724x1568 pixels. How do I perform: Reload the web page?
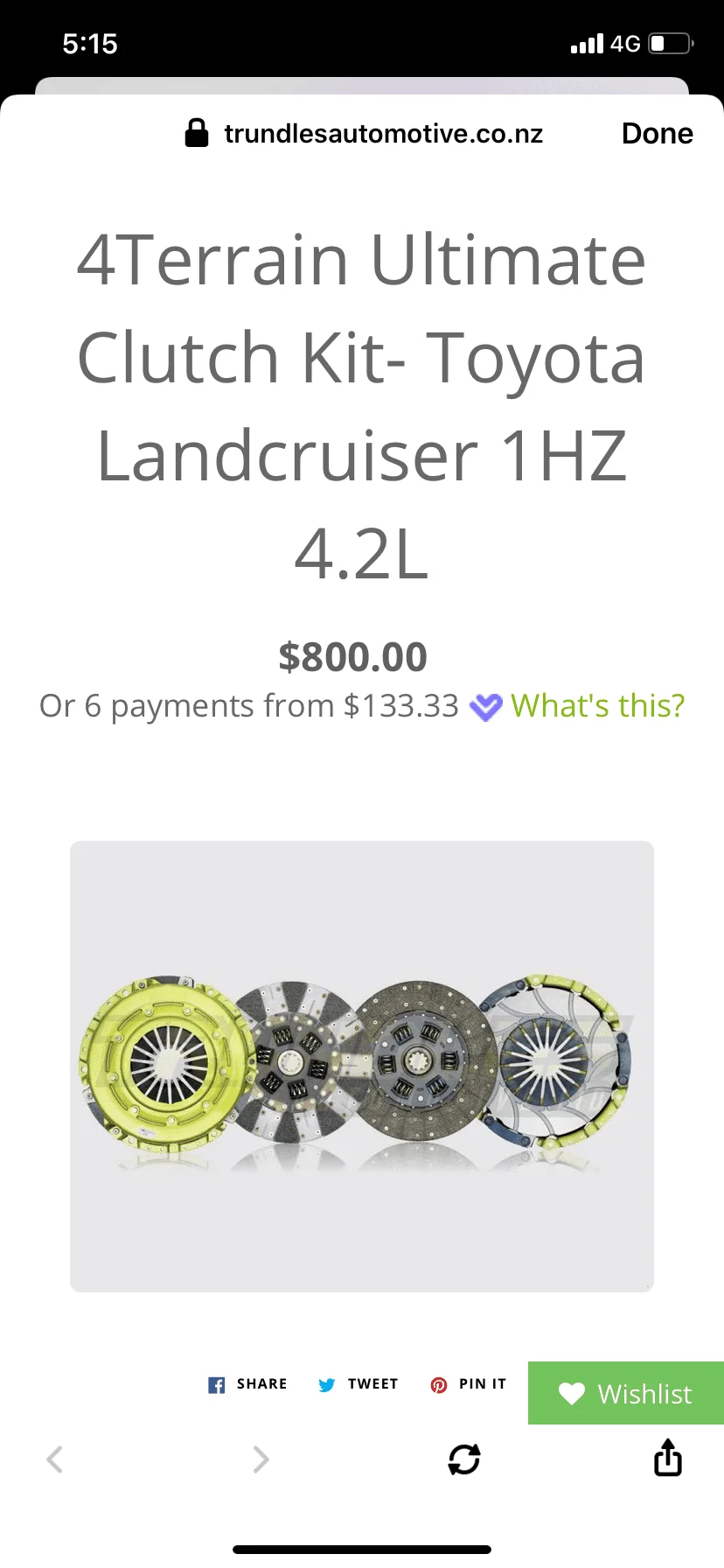coord(464,1459)
